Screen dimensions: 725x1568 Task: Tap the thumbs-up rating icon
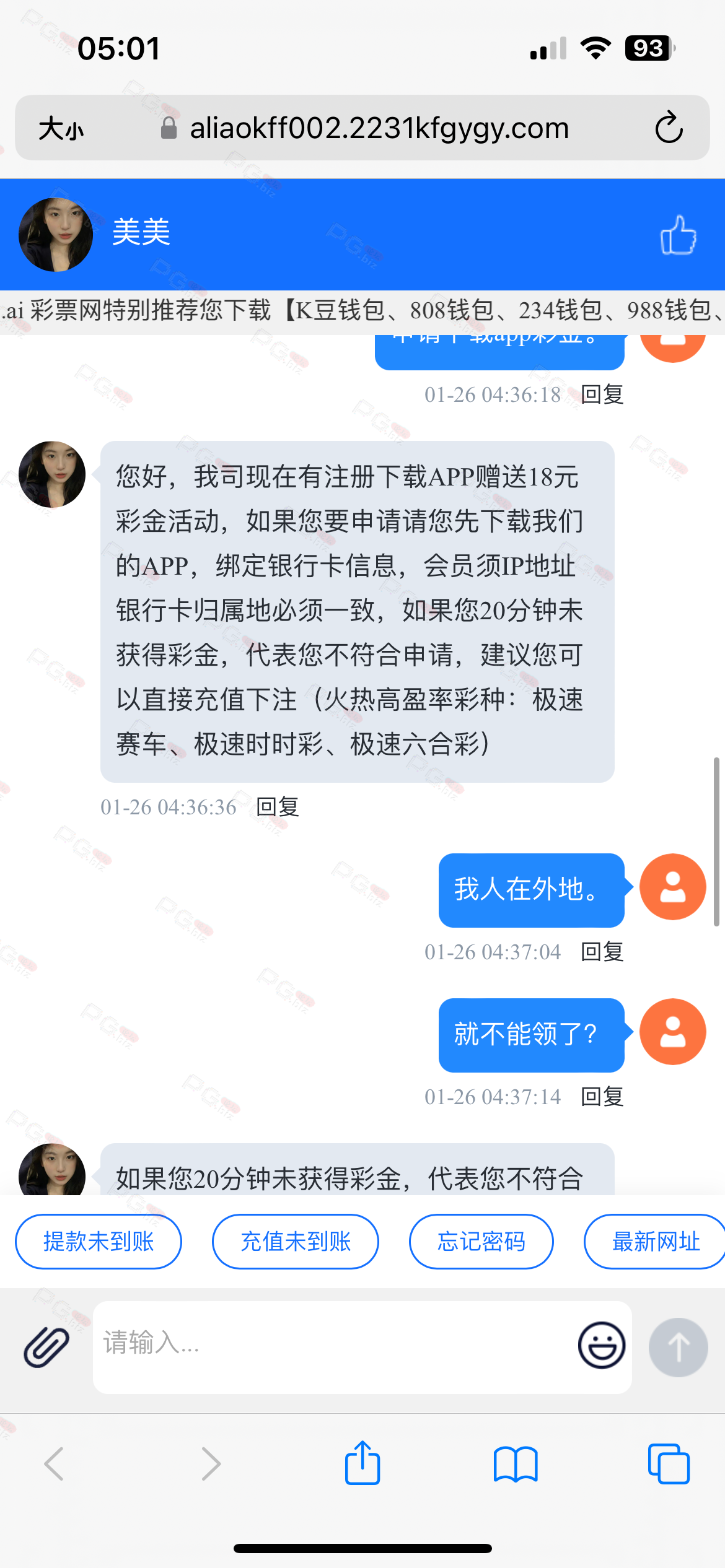[x=678, y=235]
